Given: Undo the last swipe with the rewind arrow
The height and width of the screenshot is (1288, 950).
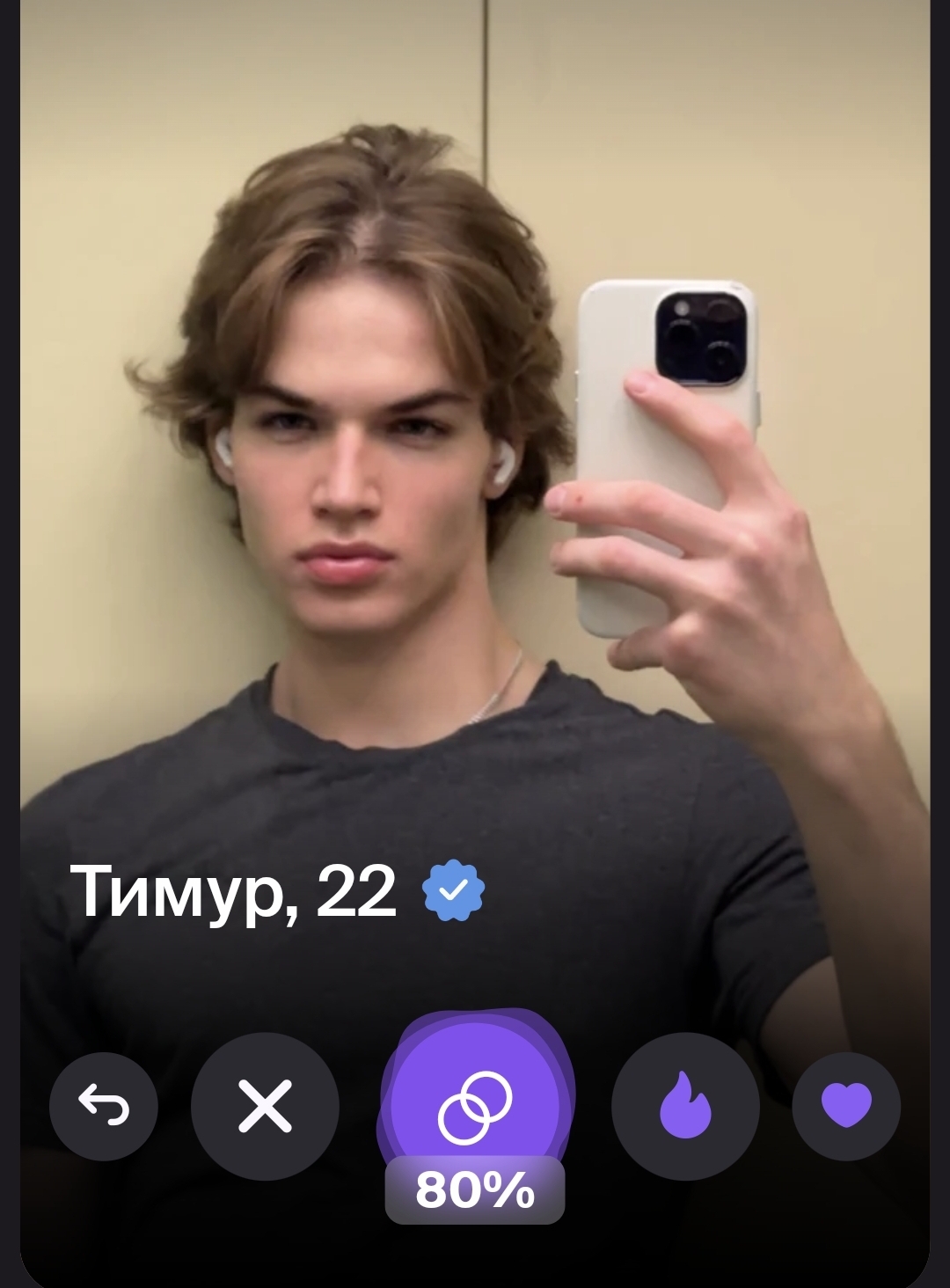Looking at the screenshot, I should point(103,1106).
